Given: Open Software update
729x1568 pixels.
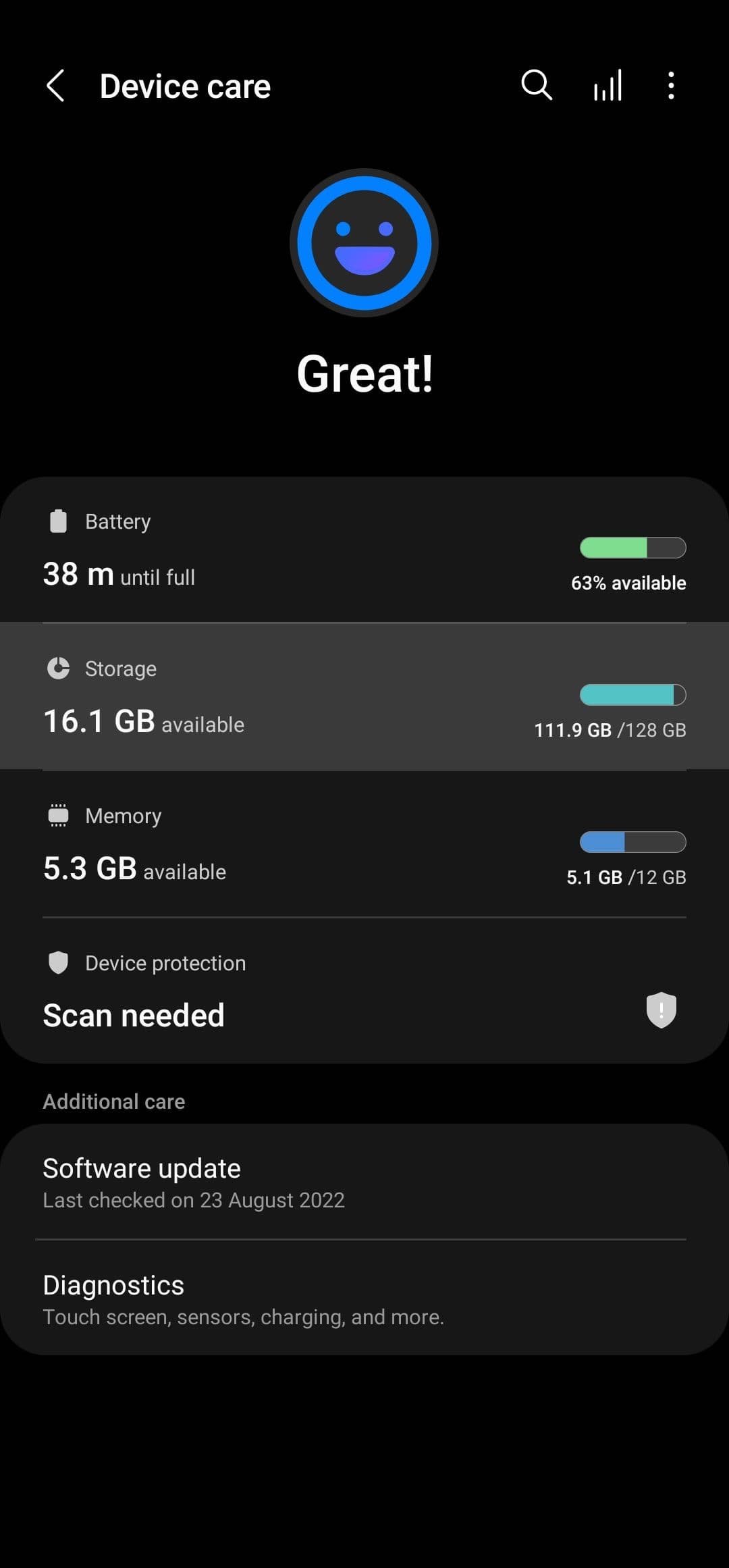Looking at the screenshot, I should [x=364, y=1182].
